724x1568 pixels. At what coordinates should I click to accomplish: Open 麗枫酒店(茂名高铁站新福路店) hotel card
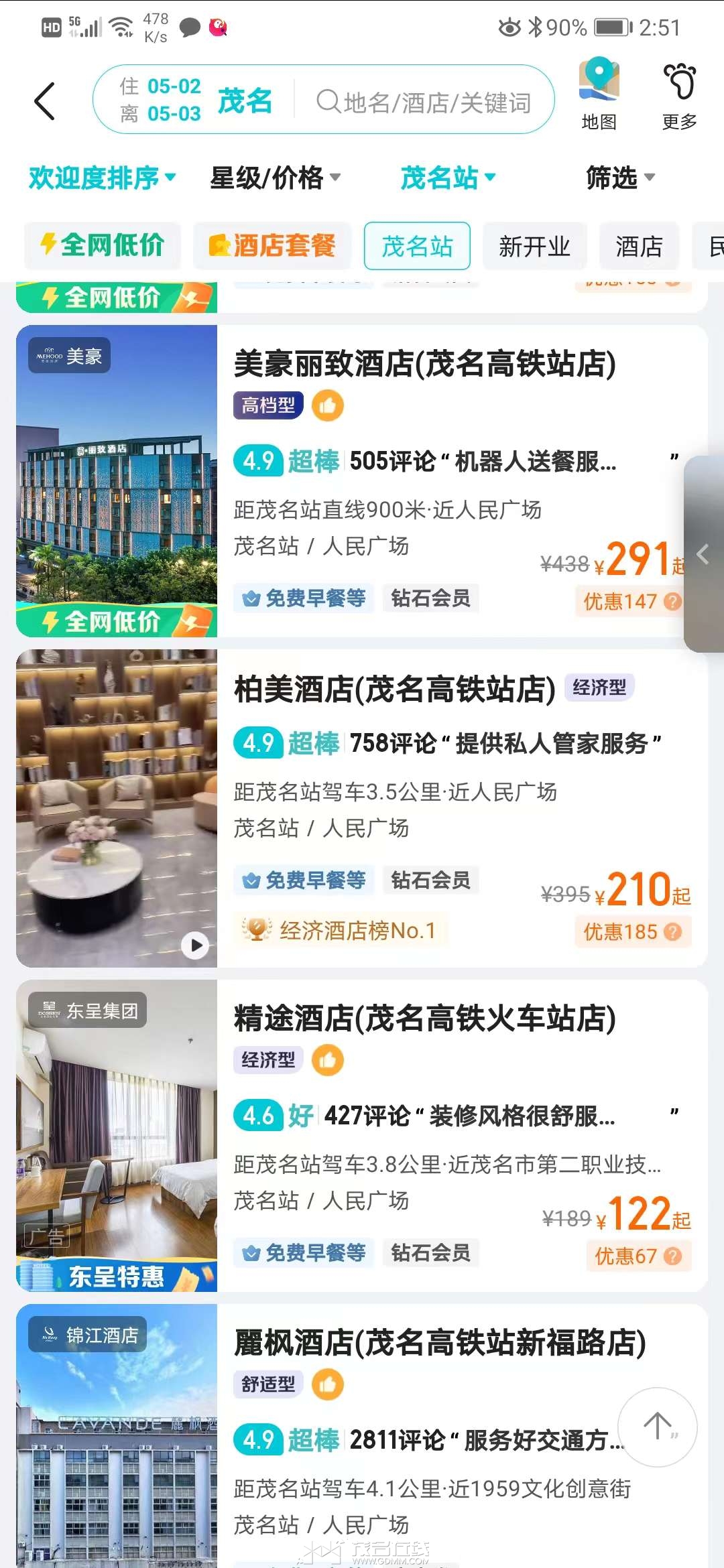click(362, 1436)
